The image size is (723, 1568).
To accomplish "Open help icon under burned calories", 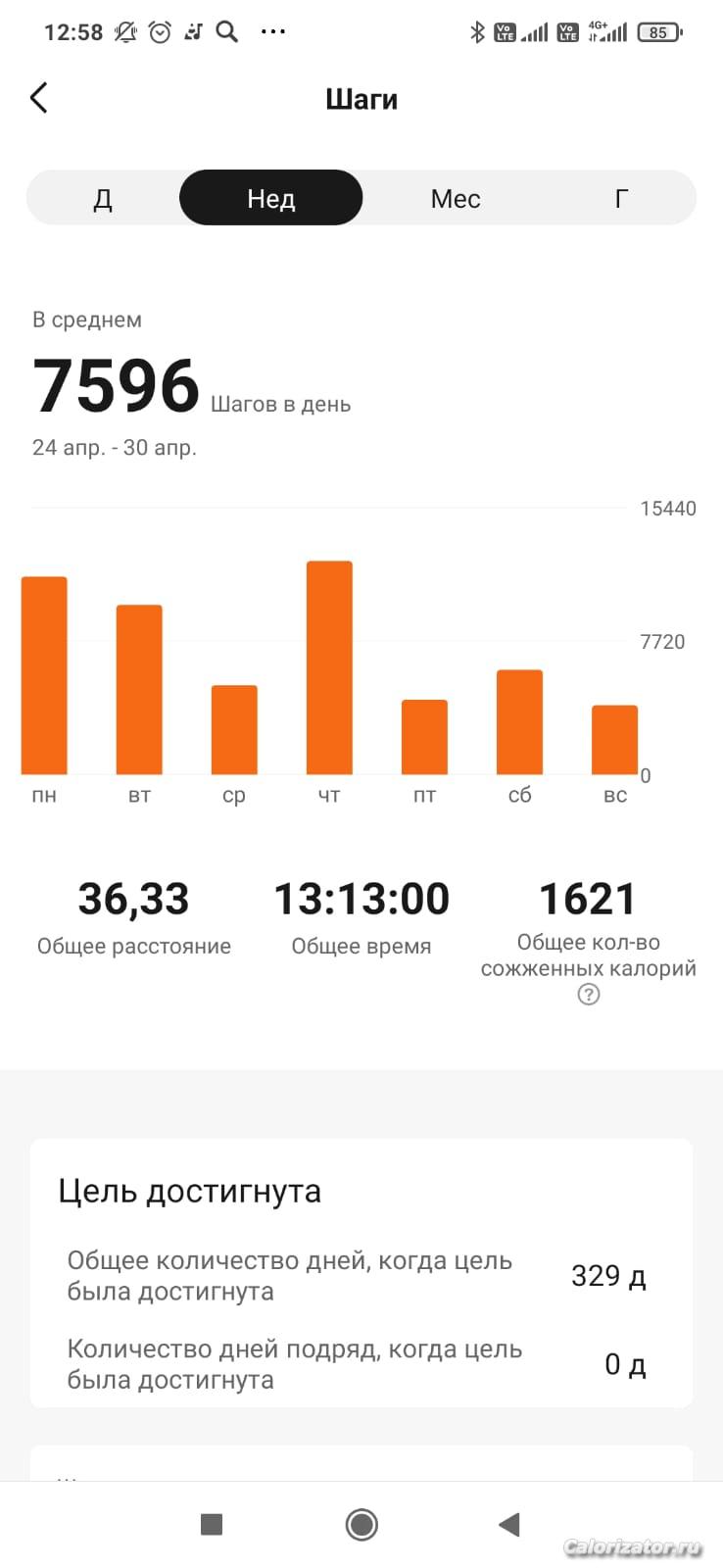I will (588, 995).
